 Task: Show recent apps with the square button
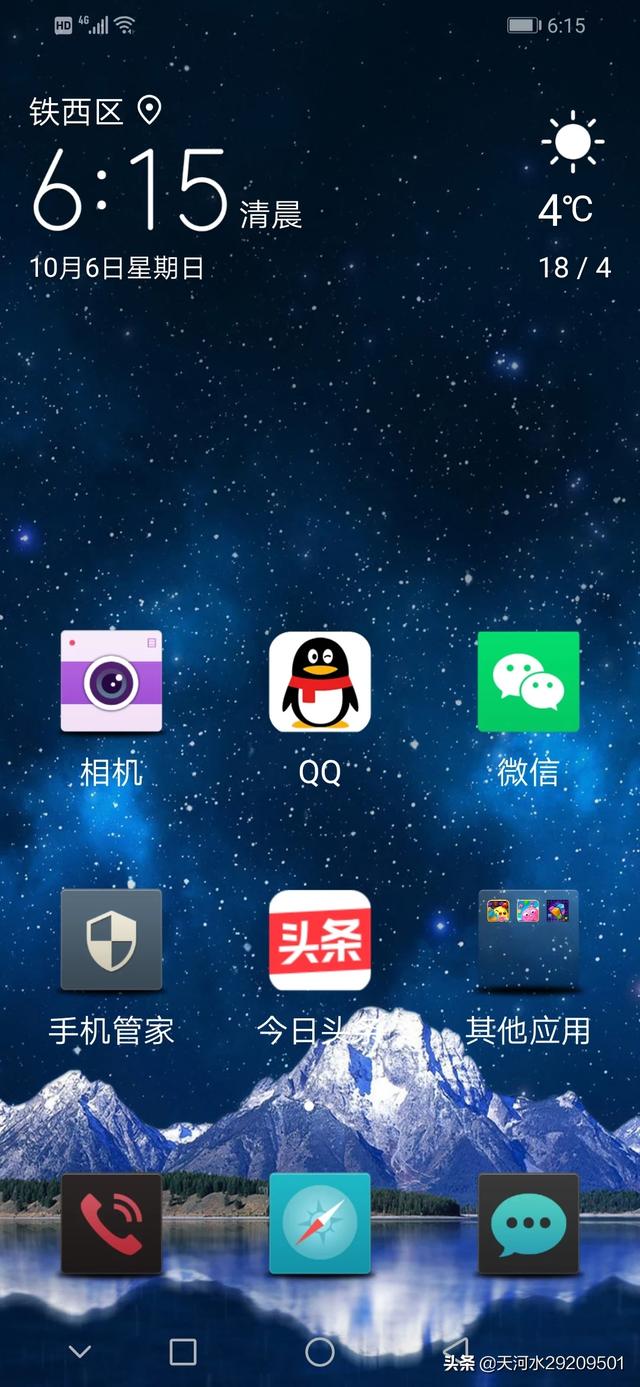(183, 1352)
